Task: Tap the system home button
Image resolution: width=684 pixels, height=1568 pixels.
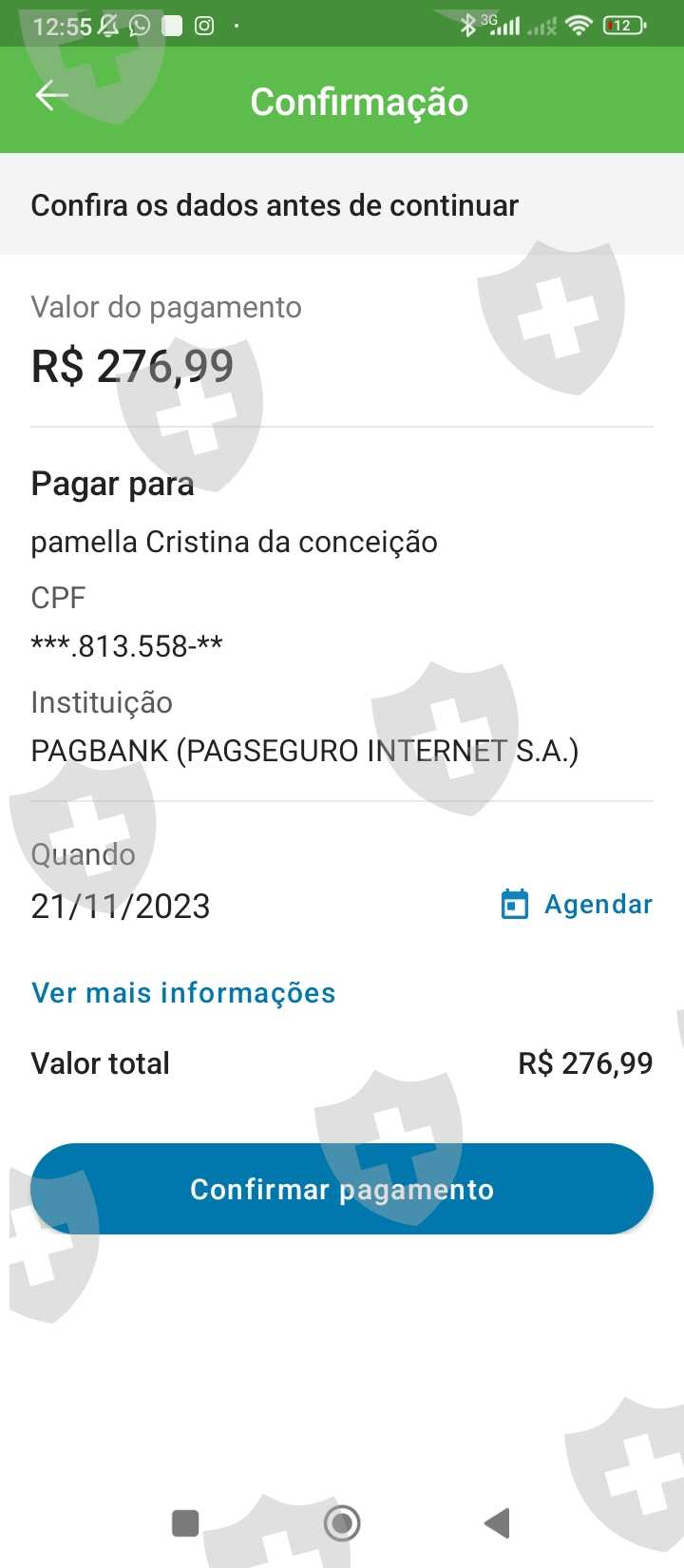Action: click(x=342, y=1523)
